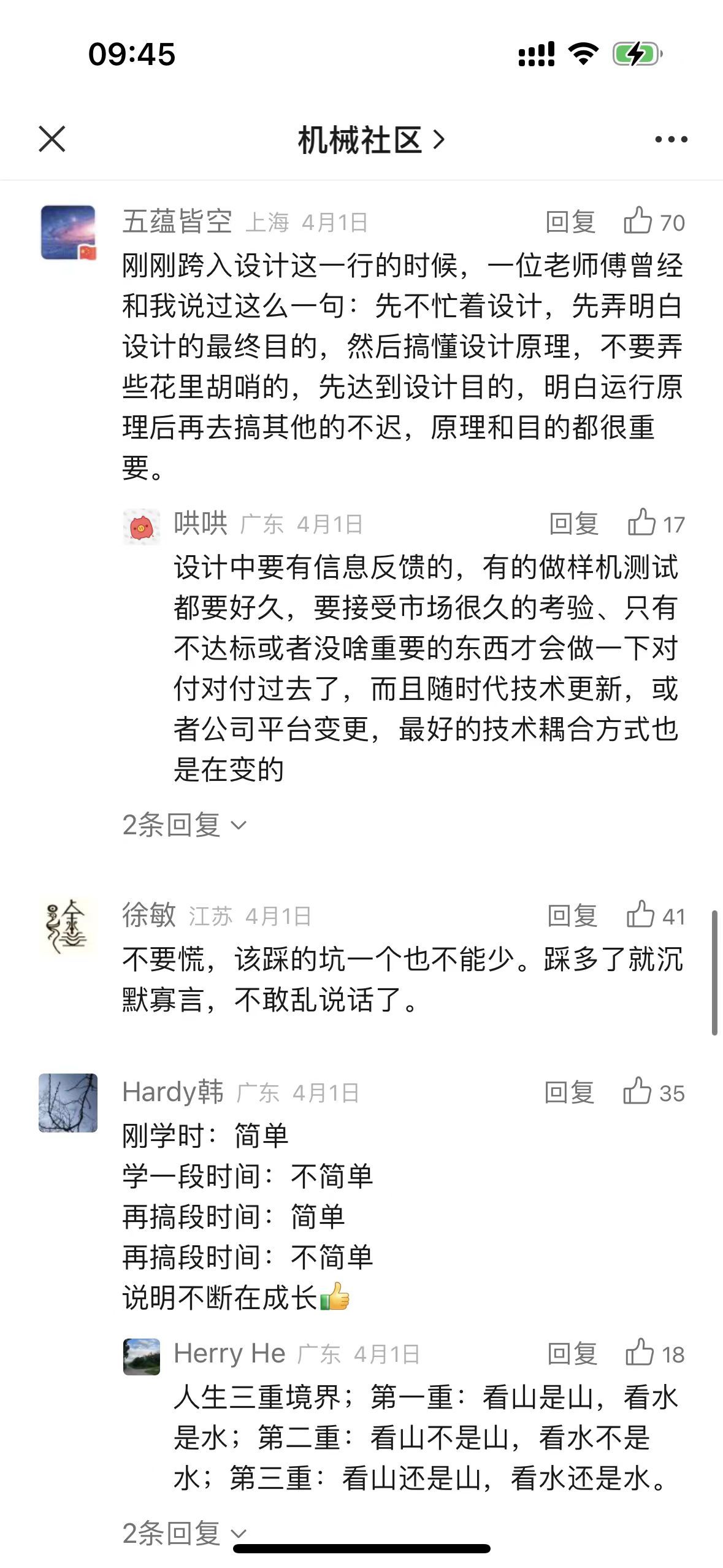
Task: Open Hardy韩's profile avatar
Action: tap(68, 1102)
